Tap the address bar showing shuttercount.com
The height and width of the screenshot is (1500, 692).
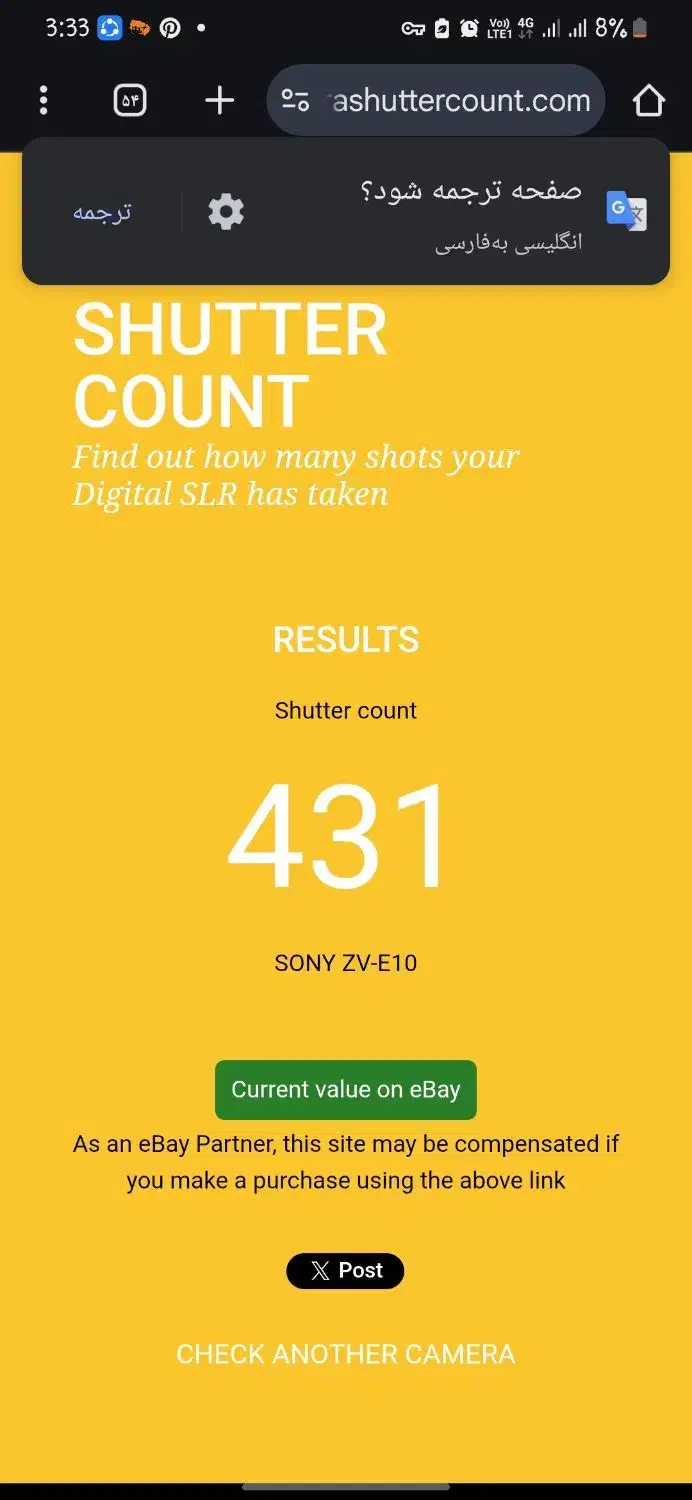[460, 100]
